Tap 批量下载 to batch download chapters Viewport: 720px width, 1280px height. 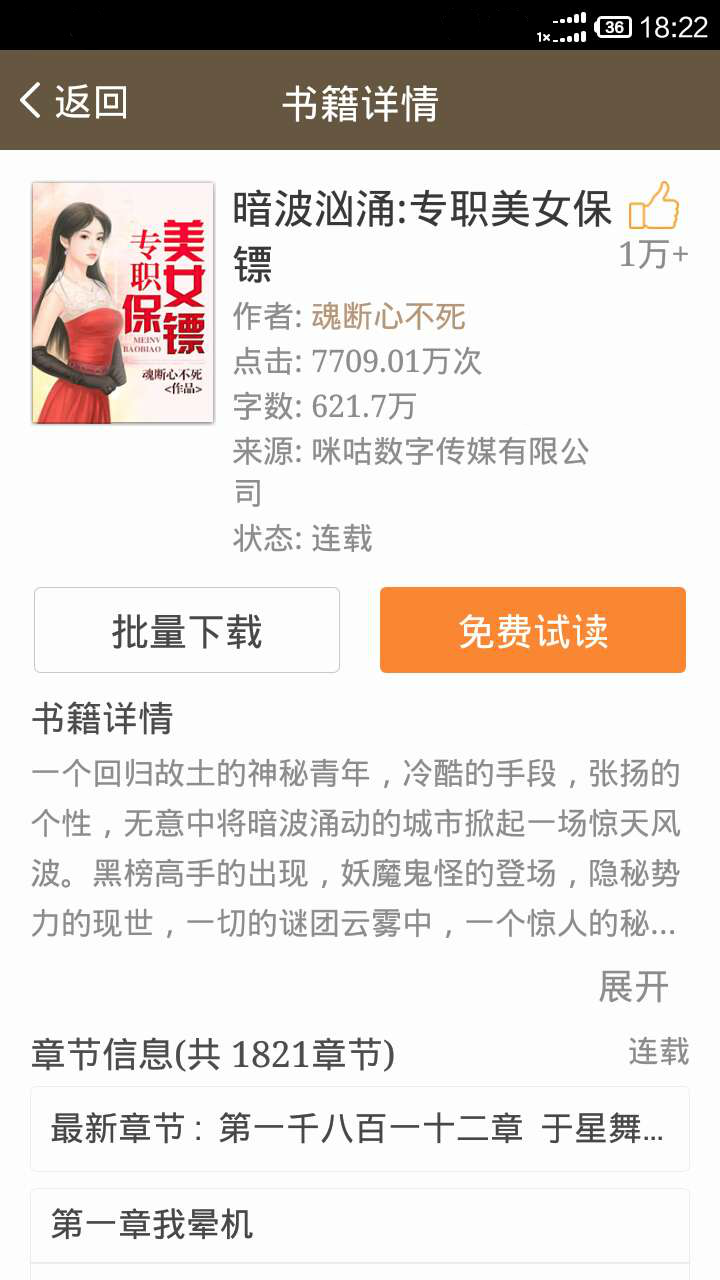[x=187, y=630]
